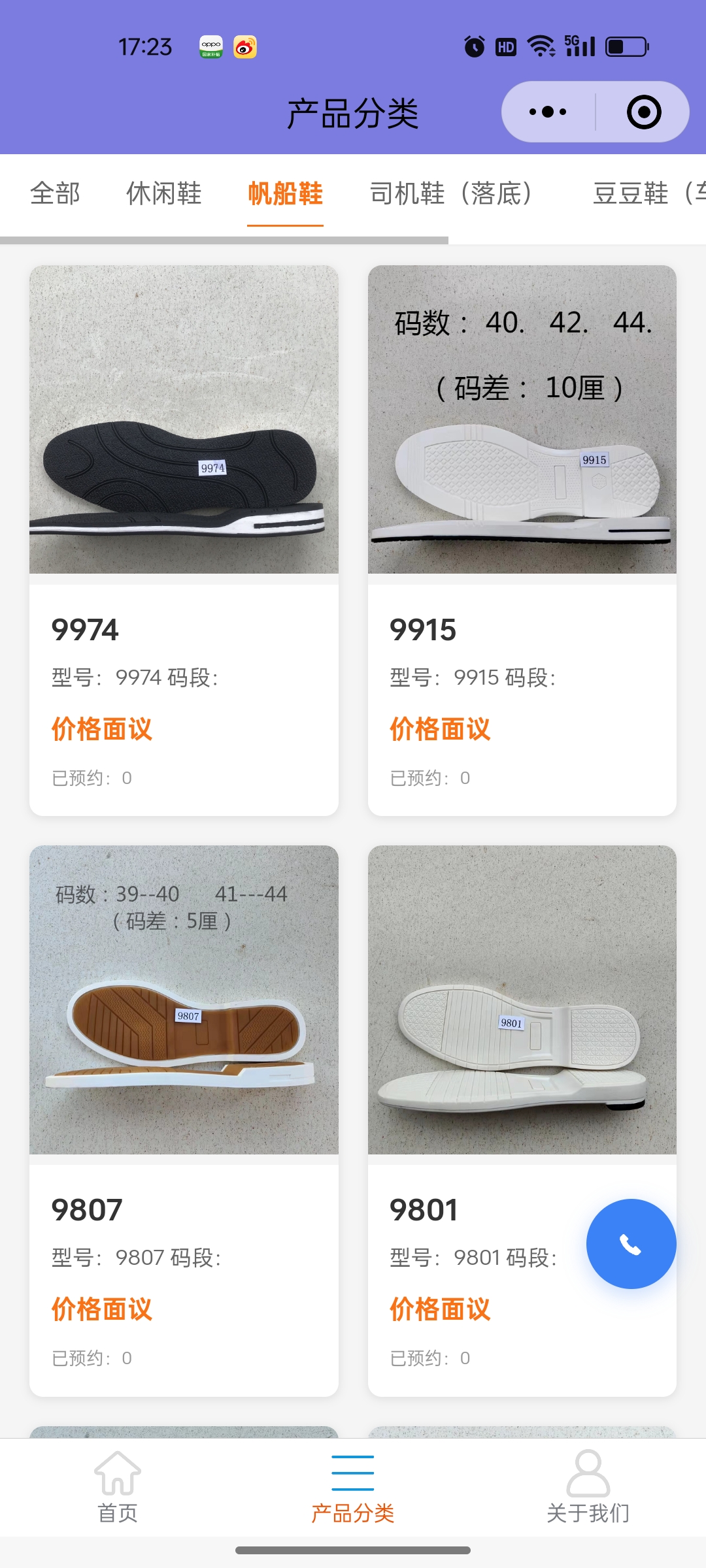Select the 休闲鞋 category tab
This screenshot has height=1568, width=706.
[163, 193]
